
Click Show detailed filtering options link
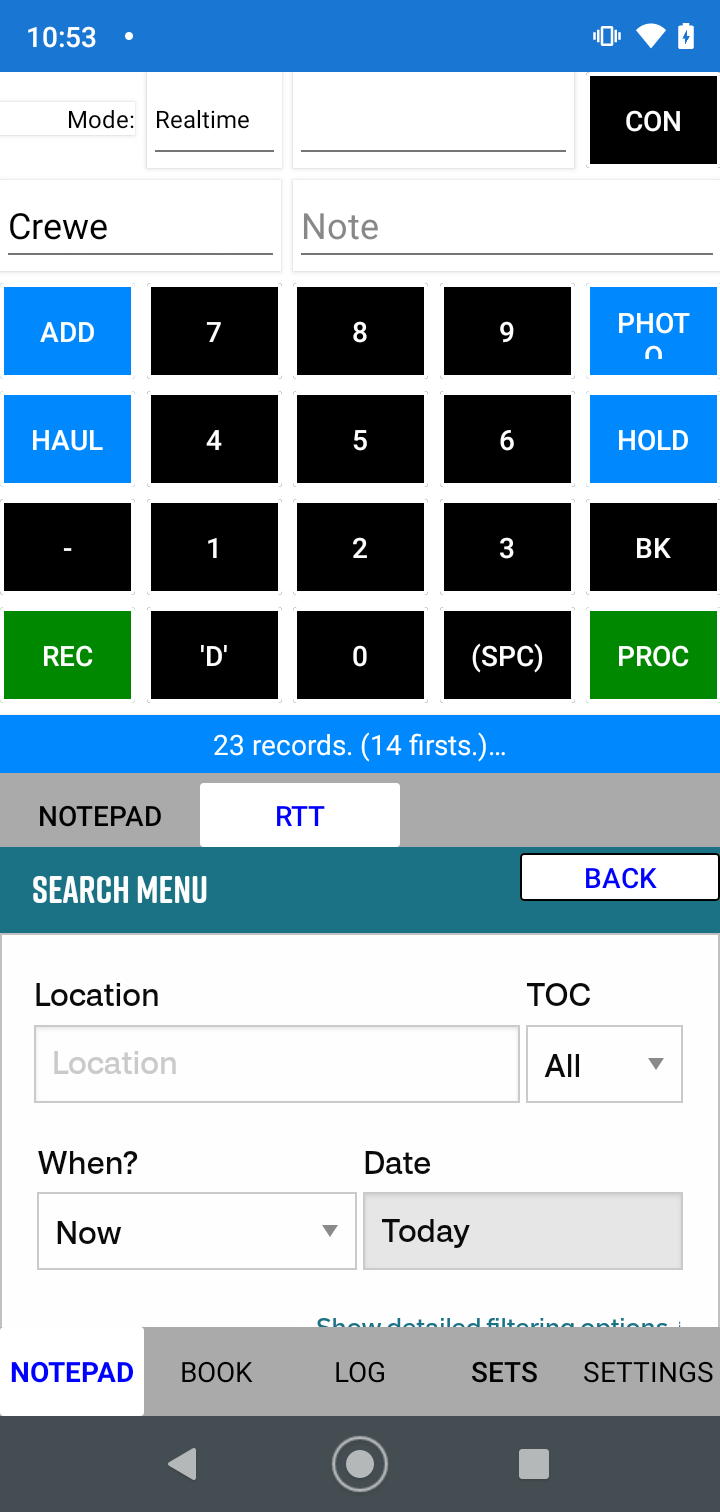pyautogui.click(x=492, y=1322)
